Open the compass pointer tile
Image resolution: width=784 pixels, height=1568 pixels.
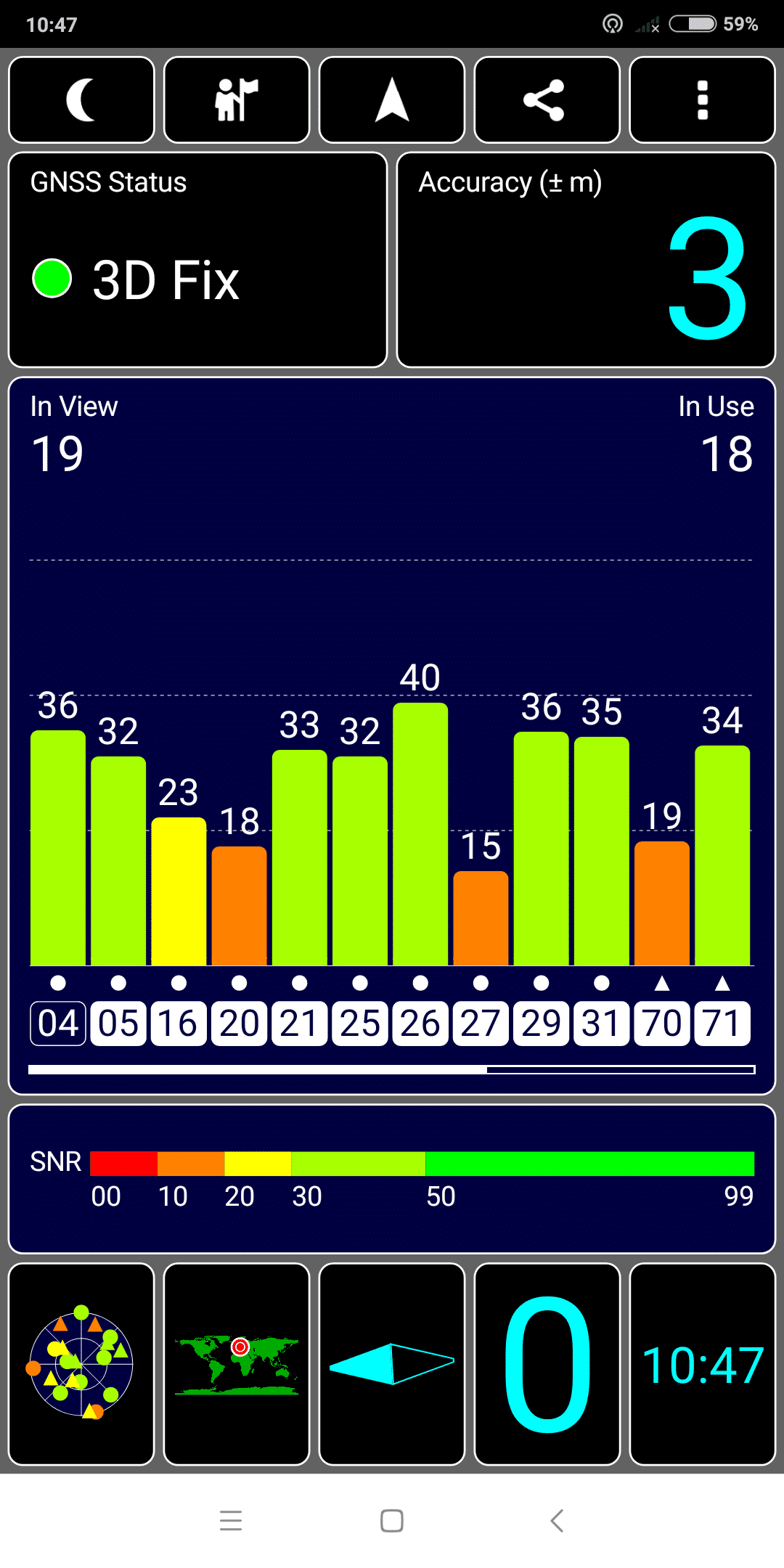(392, 1364)
